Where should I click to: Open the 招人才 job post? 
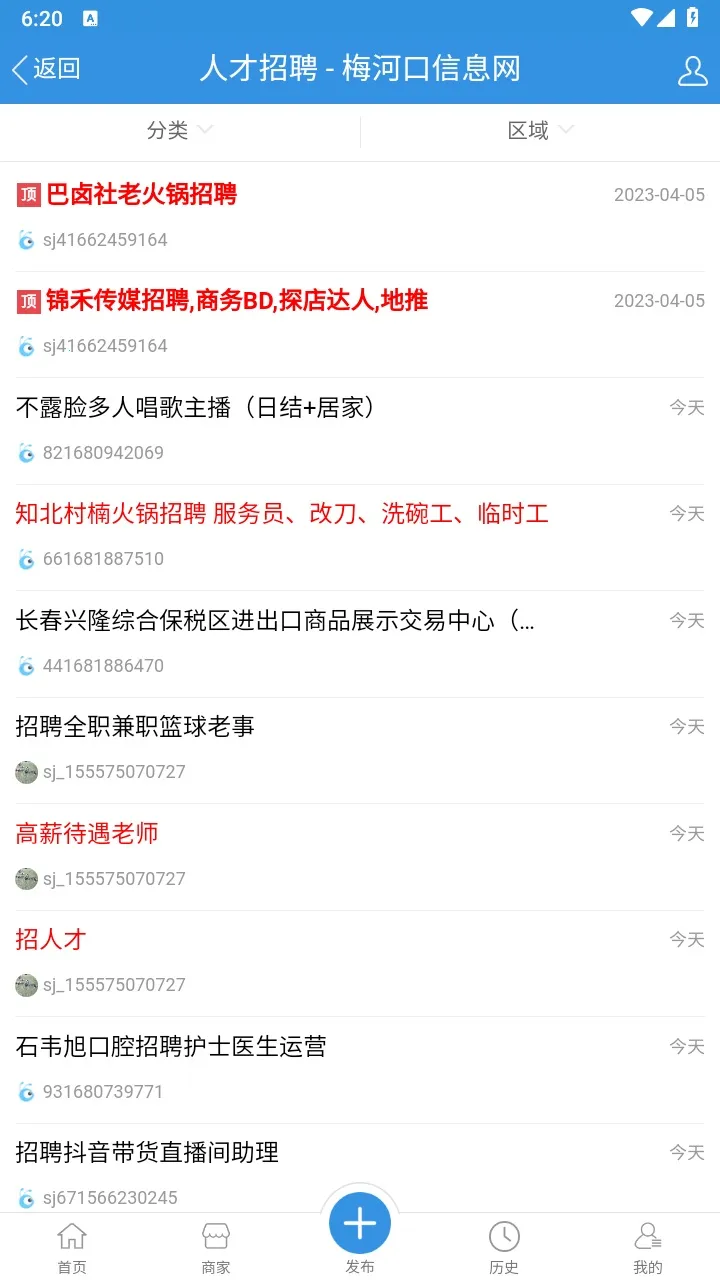(51, 939)
